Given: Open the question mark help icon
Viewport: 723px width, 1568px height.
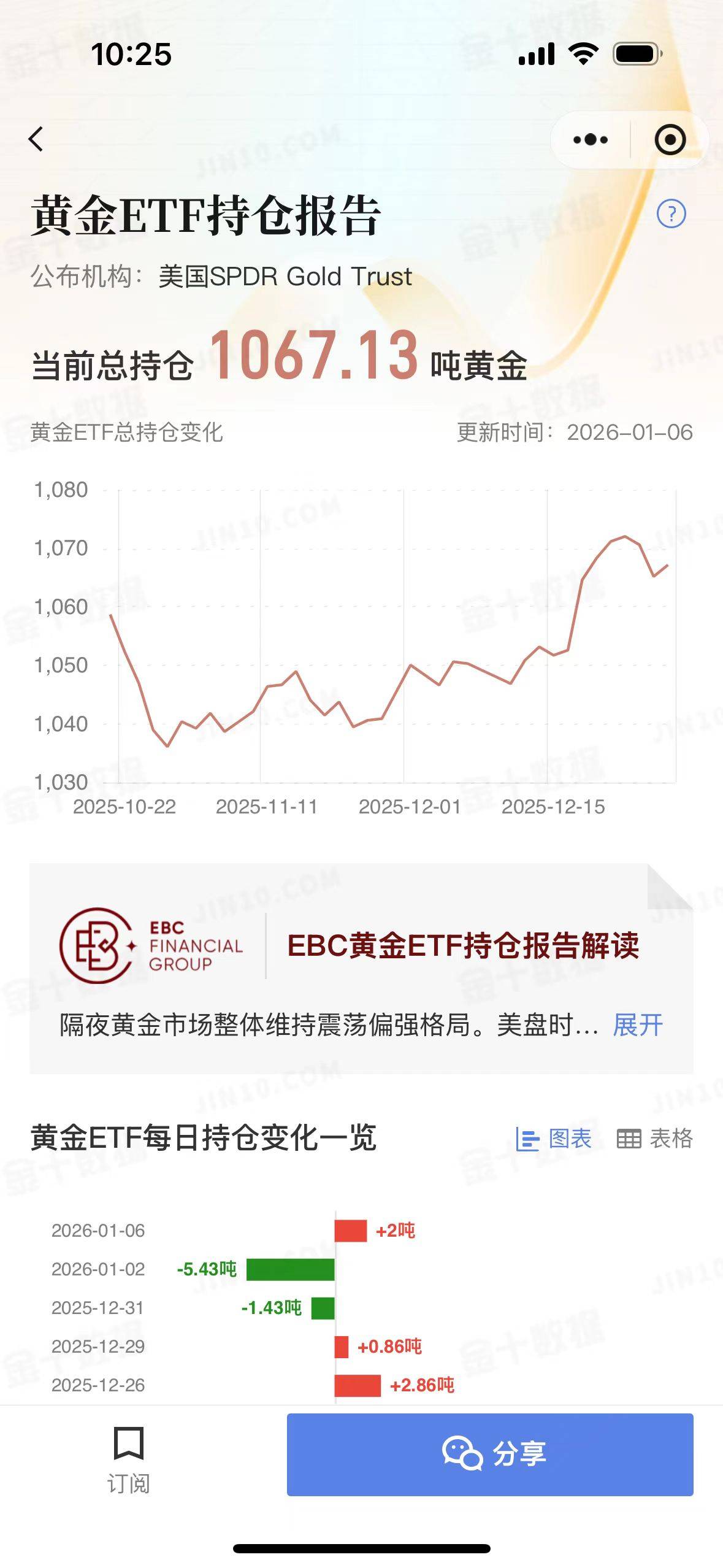Looking at the screenshot, I should tap(671, 214).
